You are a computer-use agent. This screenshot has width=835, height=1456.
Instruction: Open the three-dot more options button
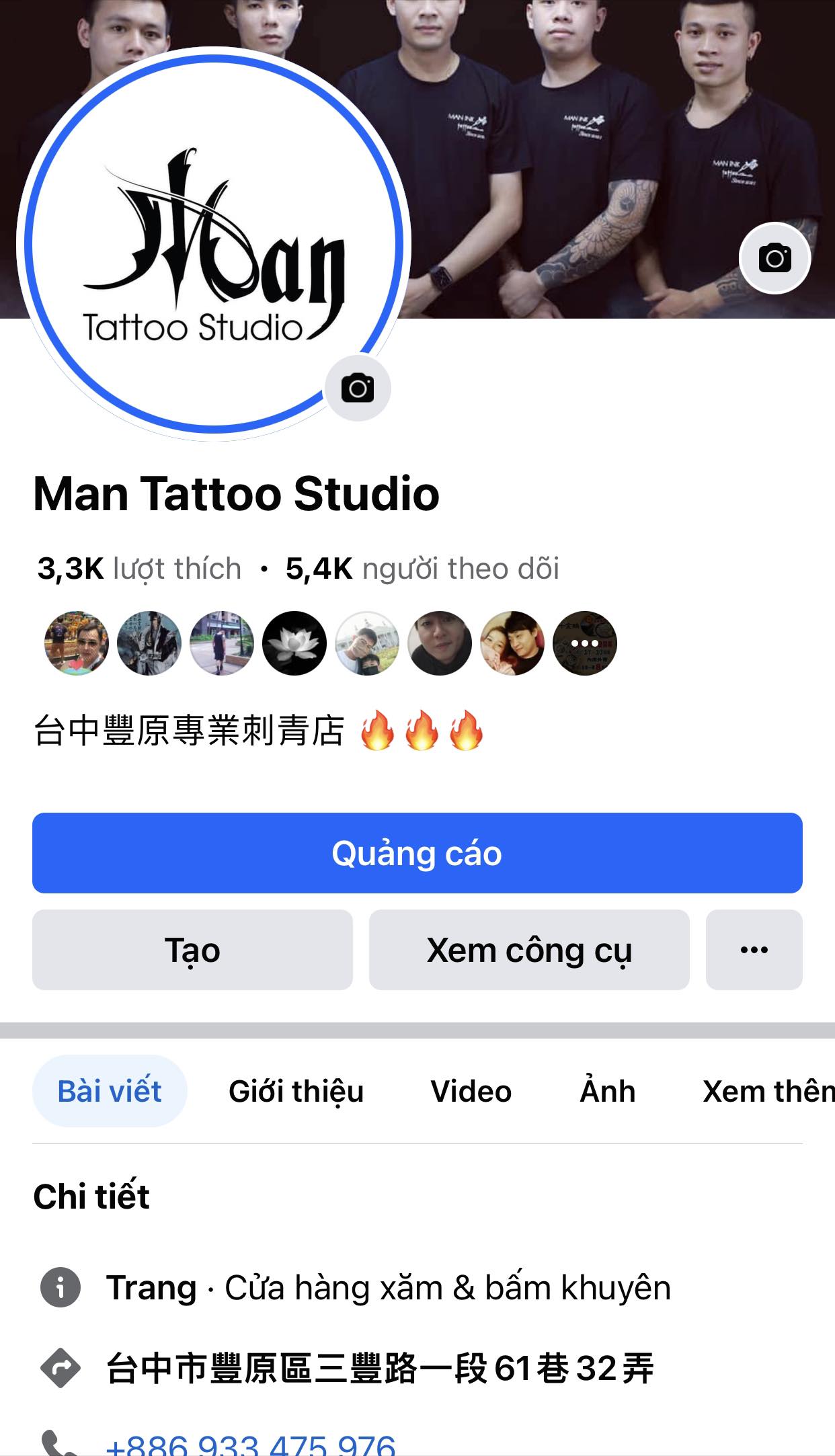(754, 950)
